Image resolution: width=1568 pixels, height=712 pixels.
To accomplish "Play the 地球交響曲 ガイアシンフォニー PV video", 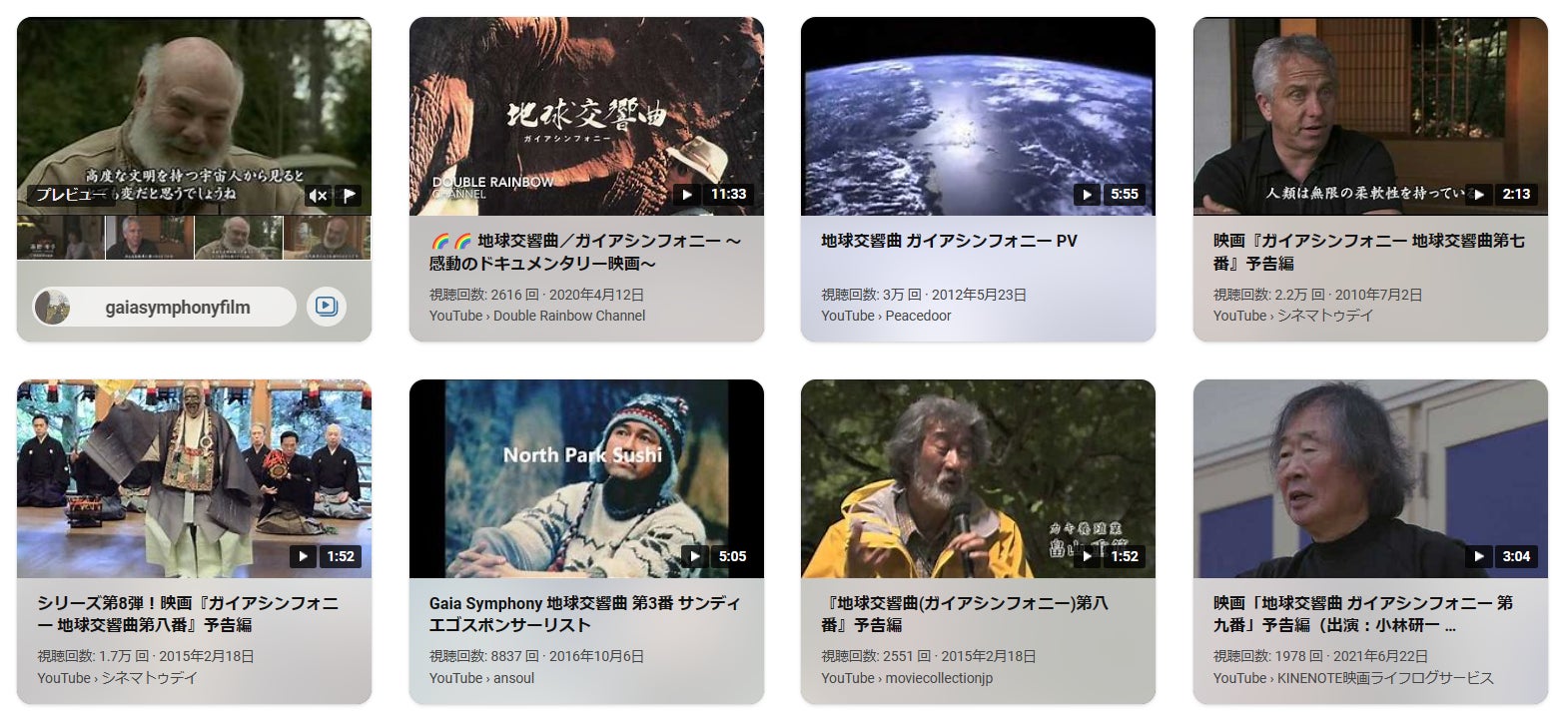I will click(x=978, y=116).
